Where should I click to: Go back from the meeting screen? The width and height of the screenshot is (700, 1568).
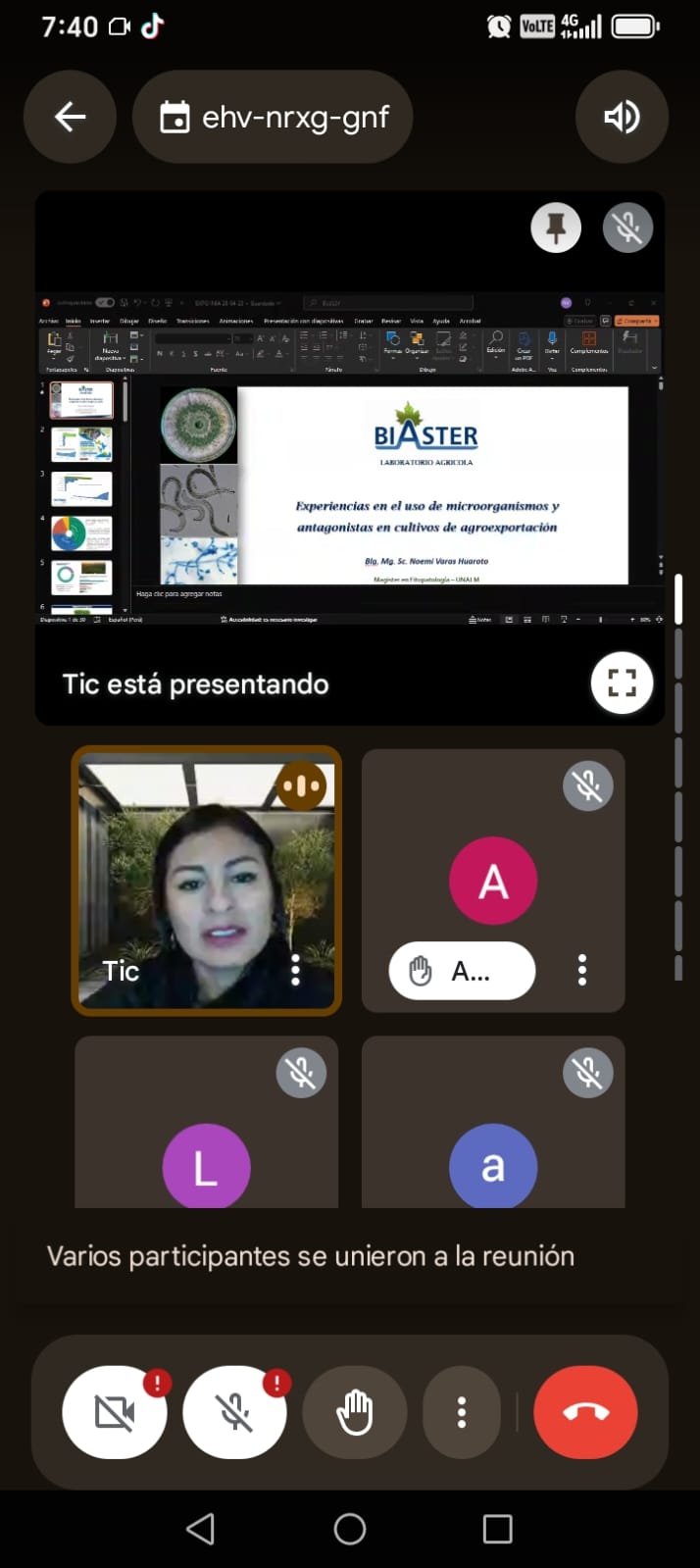pos(70,118)
